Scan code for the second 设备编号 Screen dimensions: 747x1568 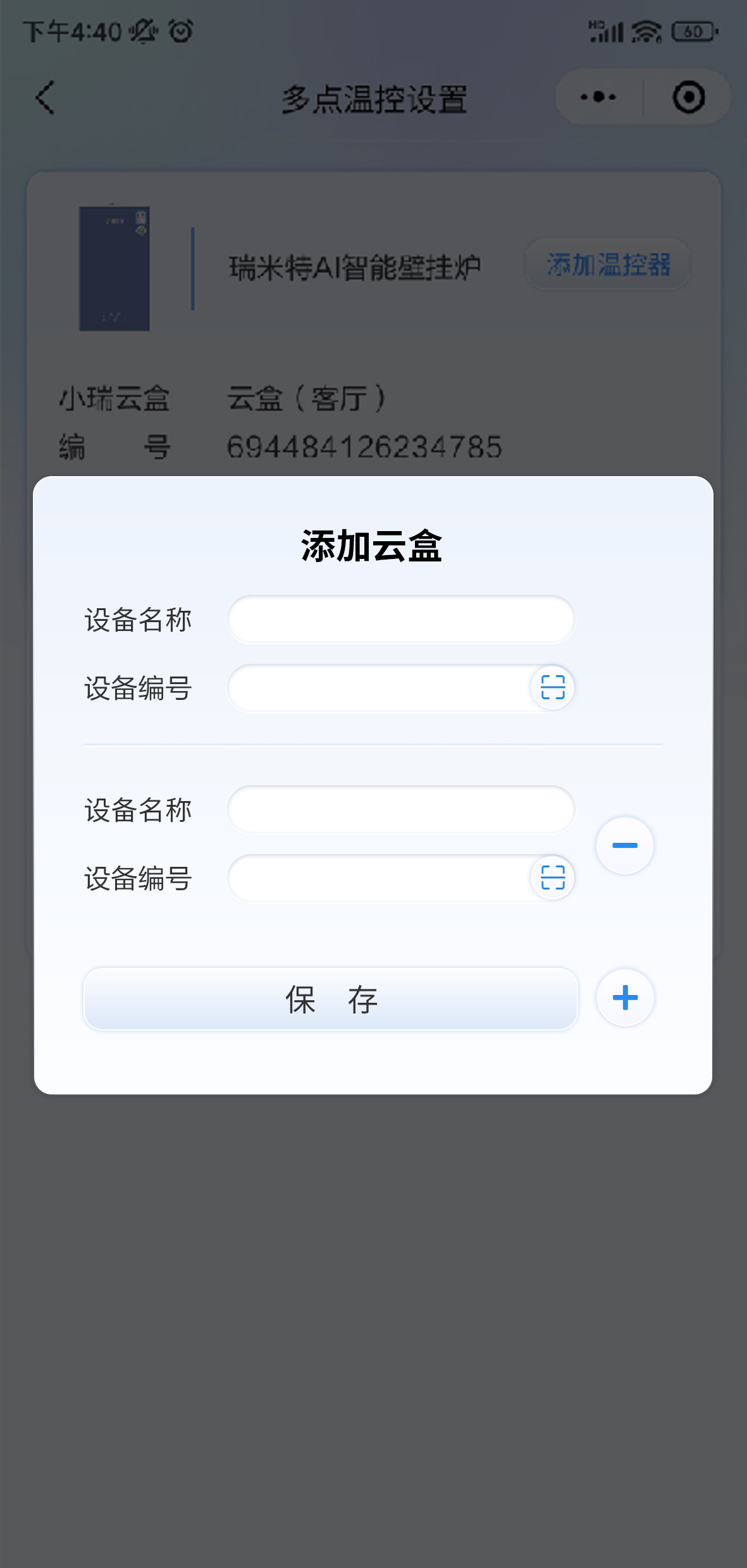coord(553,878)
